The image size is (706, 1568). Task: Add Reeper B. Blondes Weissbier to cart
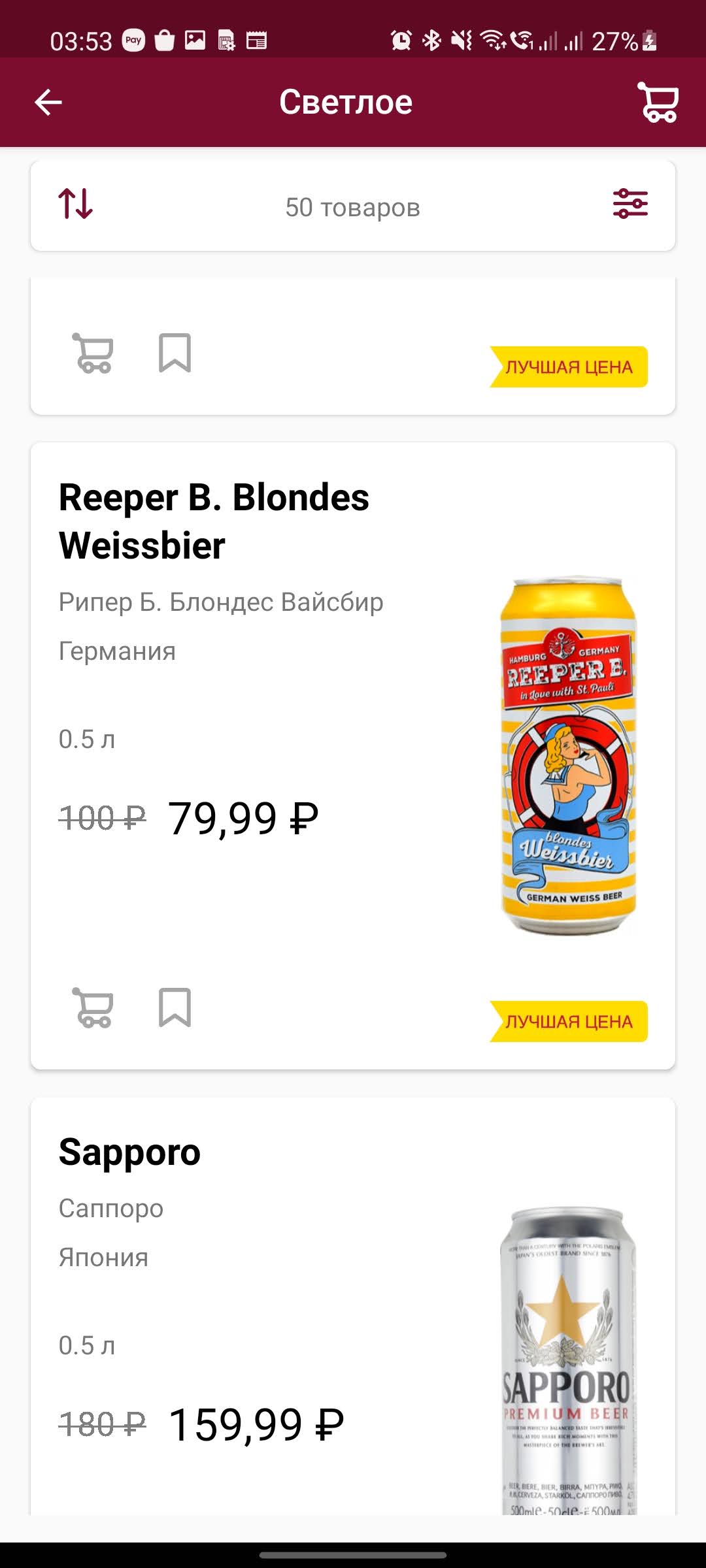pyautogui.click(x=93, y=1007)
